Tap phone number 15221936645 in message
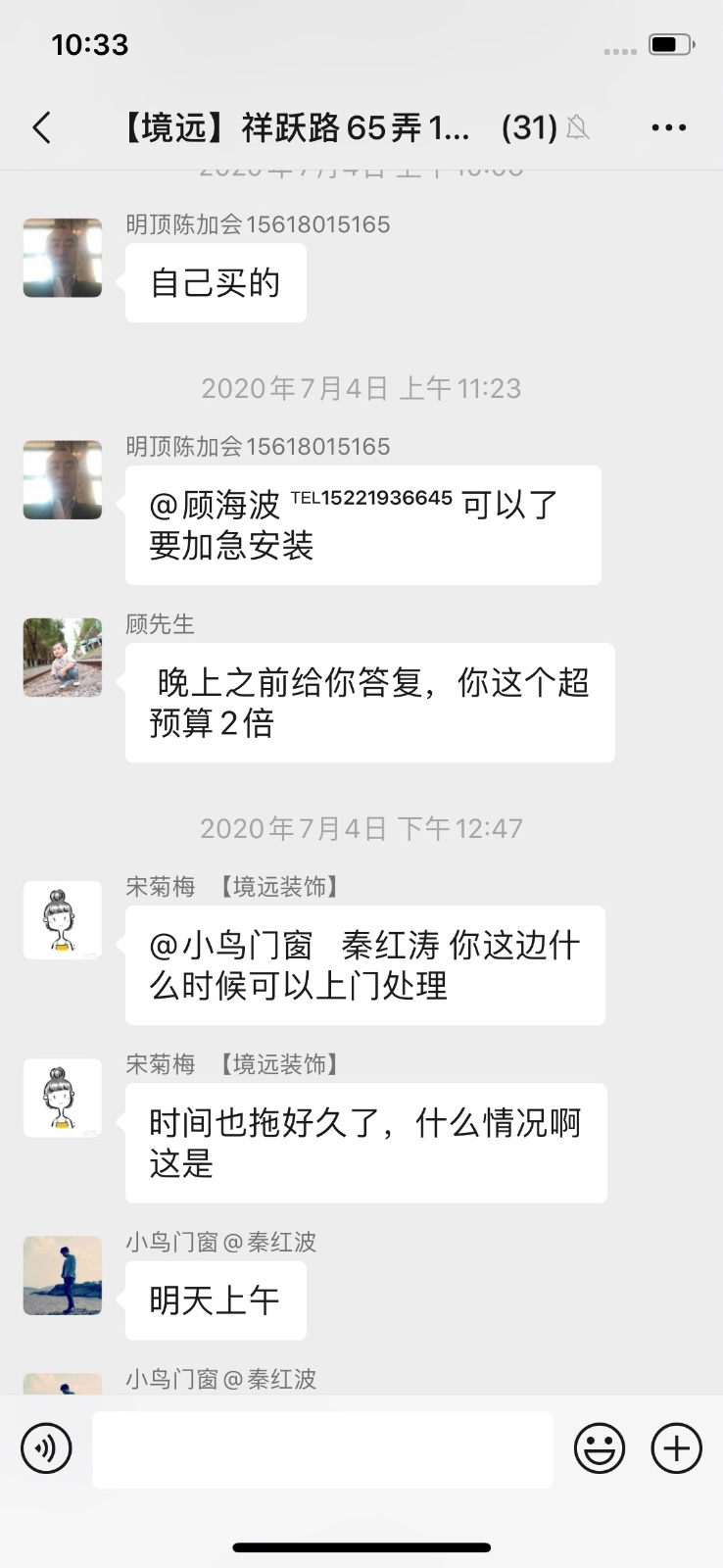The width and height of the screenshot is (723, 1568). (386, 499)
